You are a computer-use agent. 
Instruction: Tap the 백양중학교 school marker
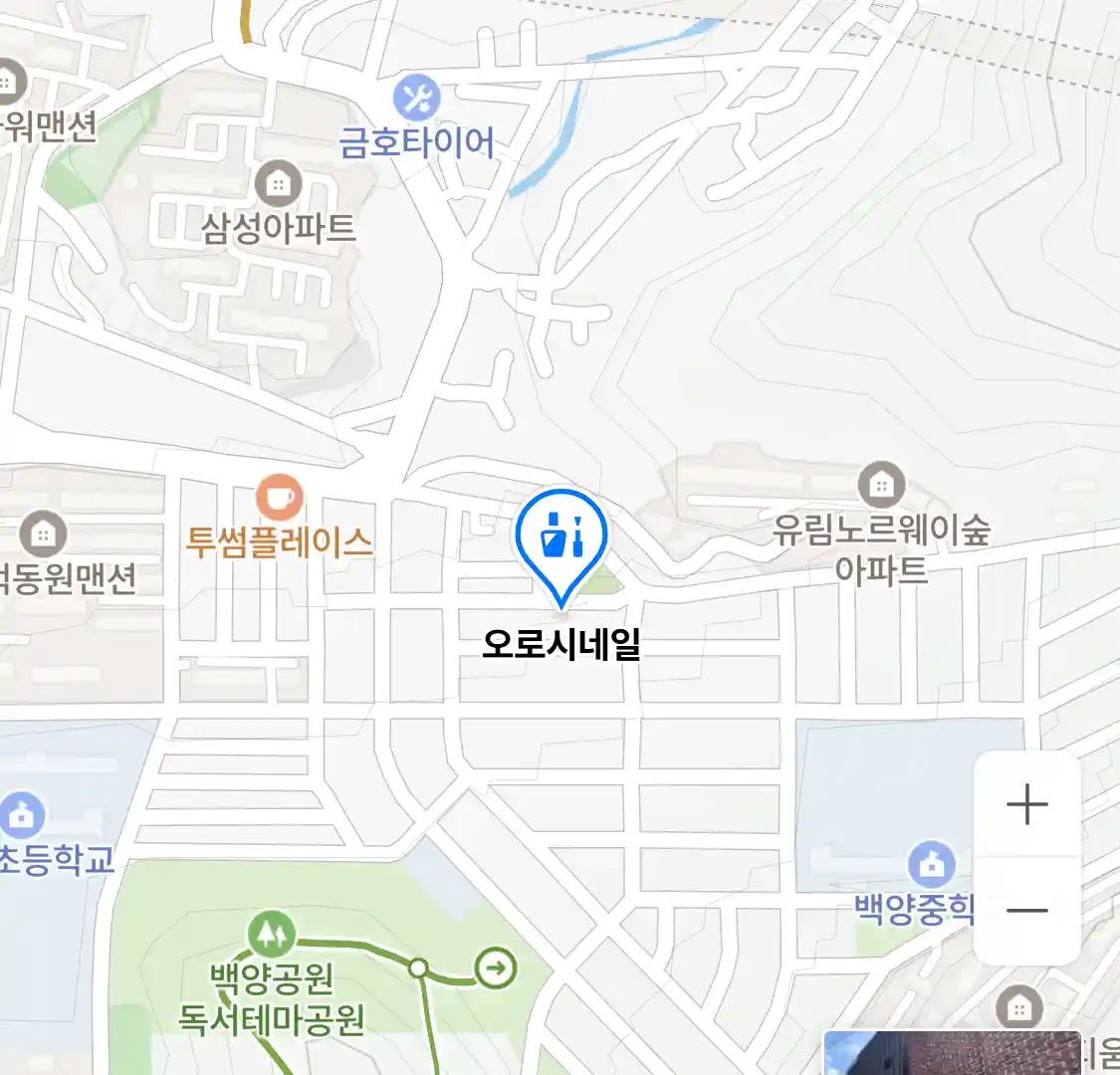931,865
